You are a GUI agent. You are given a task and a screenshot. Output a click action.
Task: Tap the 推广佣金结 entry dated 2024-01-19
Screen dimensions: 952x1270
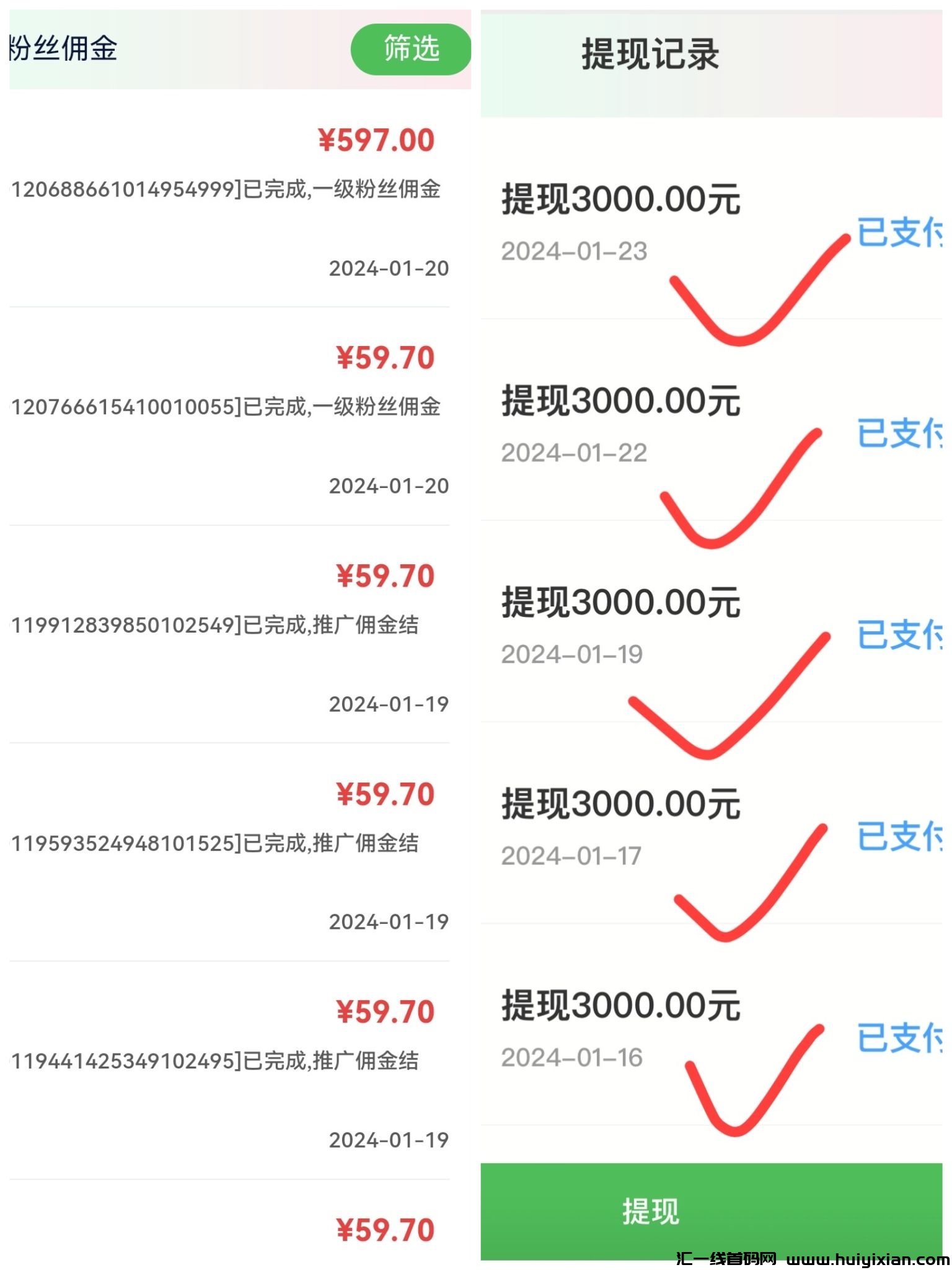pyautogui.click(x=220, y=627)
